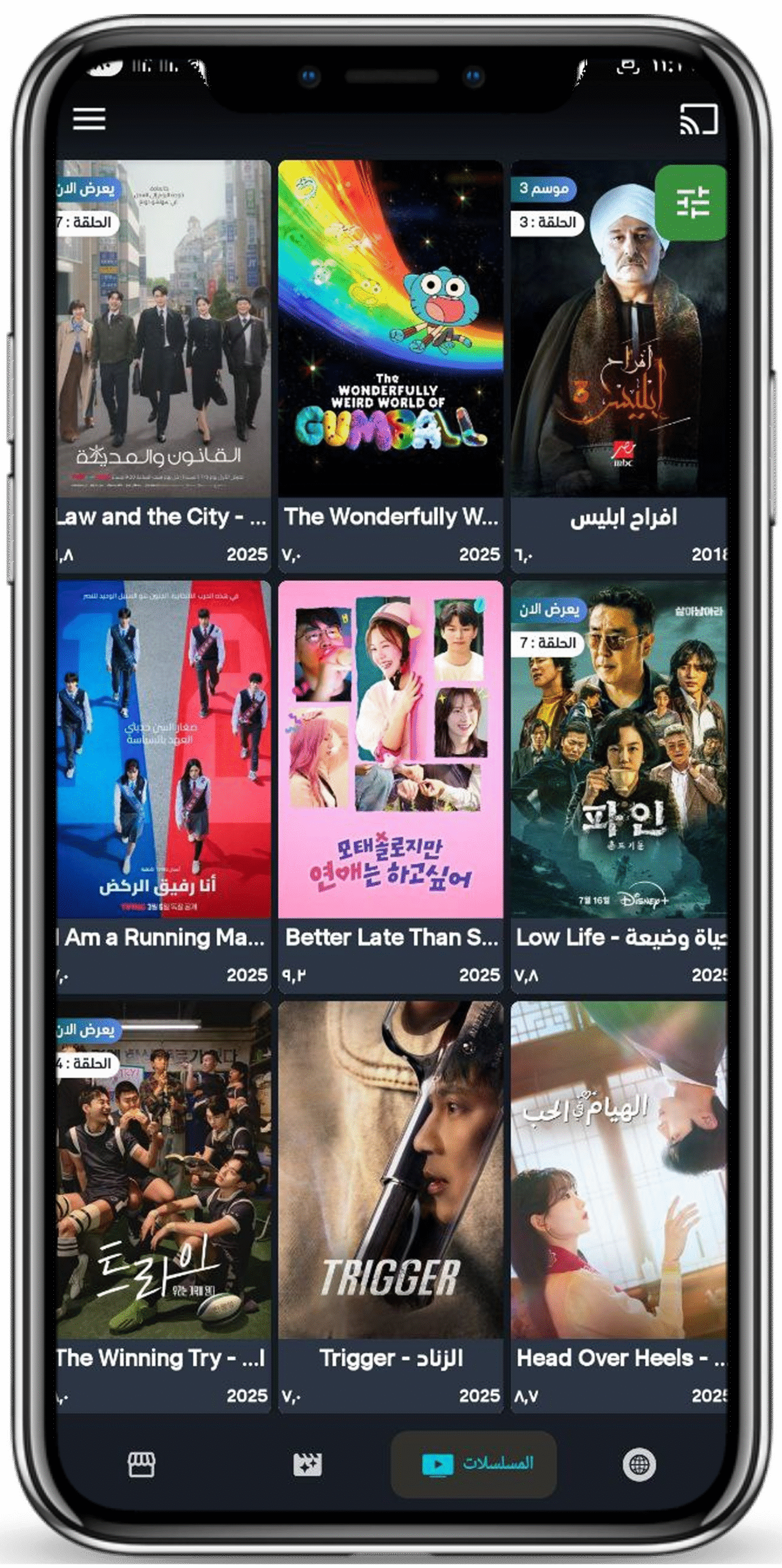
Task: Open the افراح ابليس series card
Action: pos(618,366)
